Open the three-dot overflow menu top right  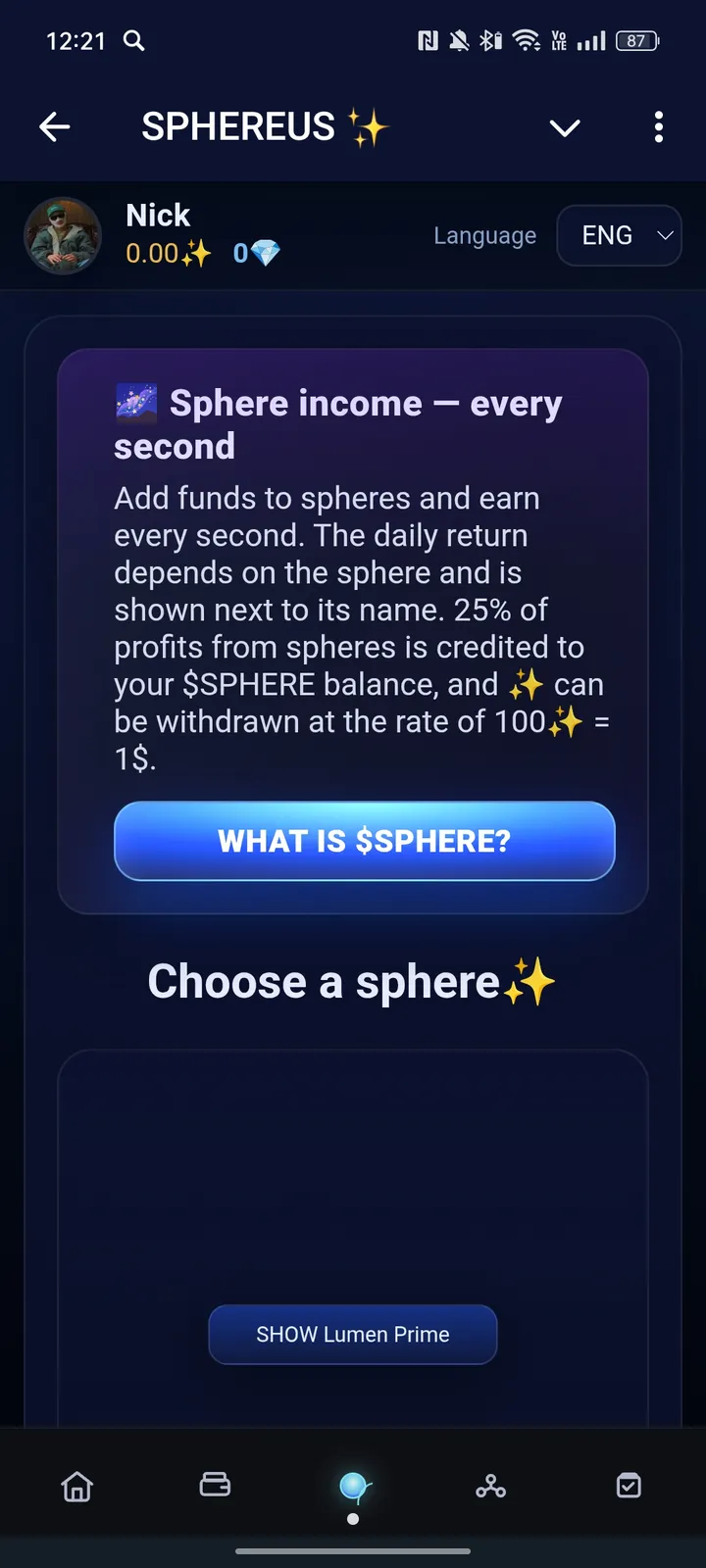pyautogui.click(x=659, y=126)
